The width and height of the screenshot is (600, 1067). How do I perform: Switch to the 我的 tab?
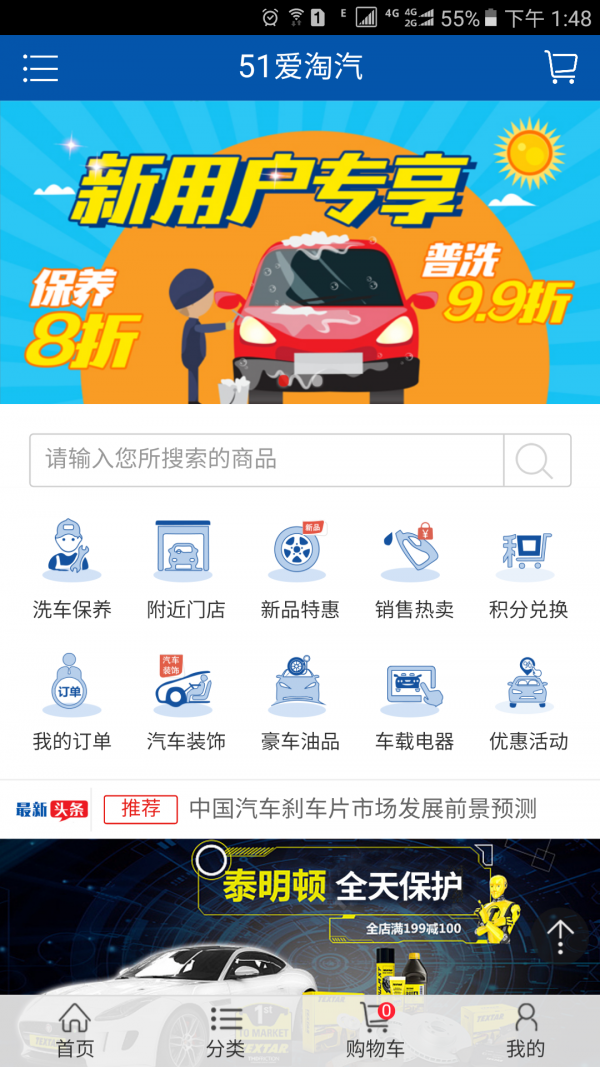[x=525, y=1032]
